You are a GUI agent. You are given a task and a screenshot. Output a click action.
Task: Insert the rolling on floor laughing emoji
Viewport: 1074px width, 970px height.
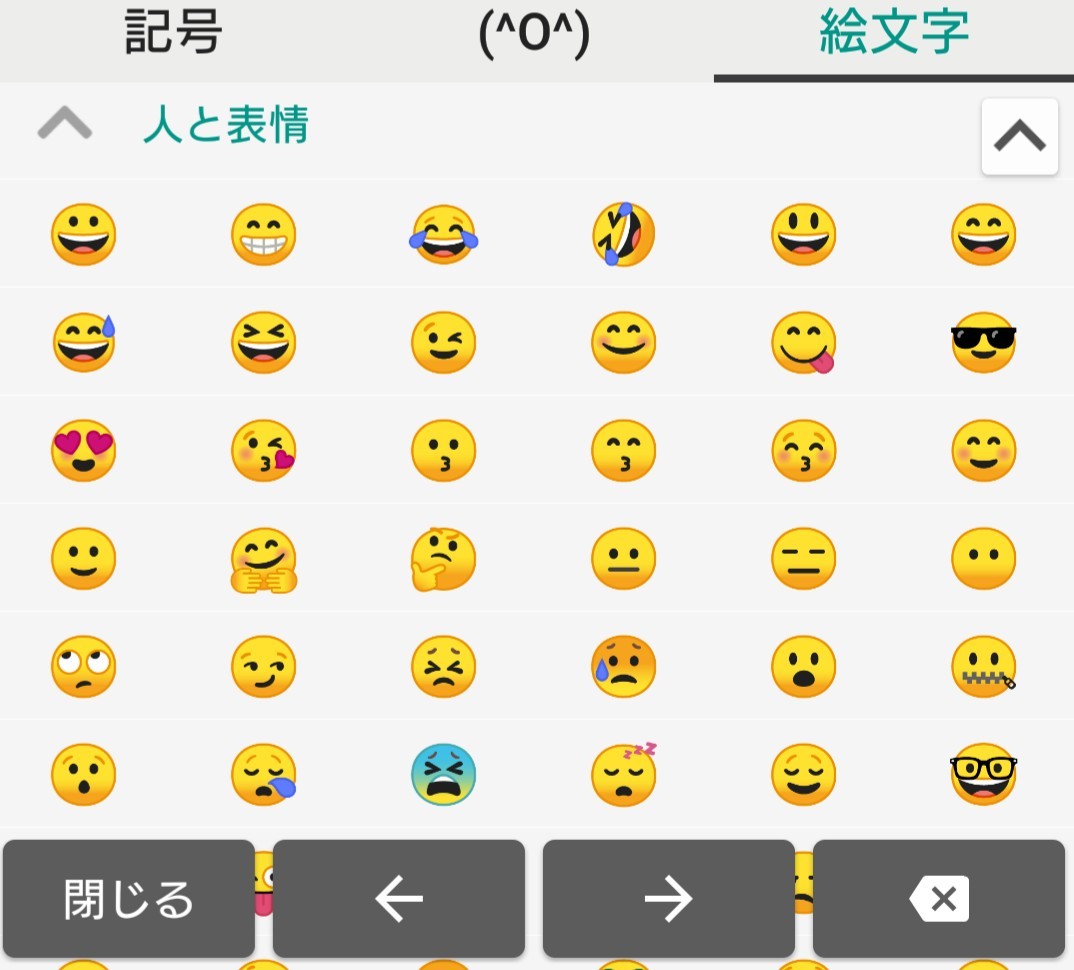point(623,234)
